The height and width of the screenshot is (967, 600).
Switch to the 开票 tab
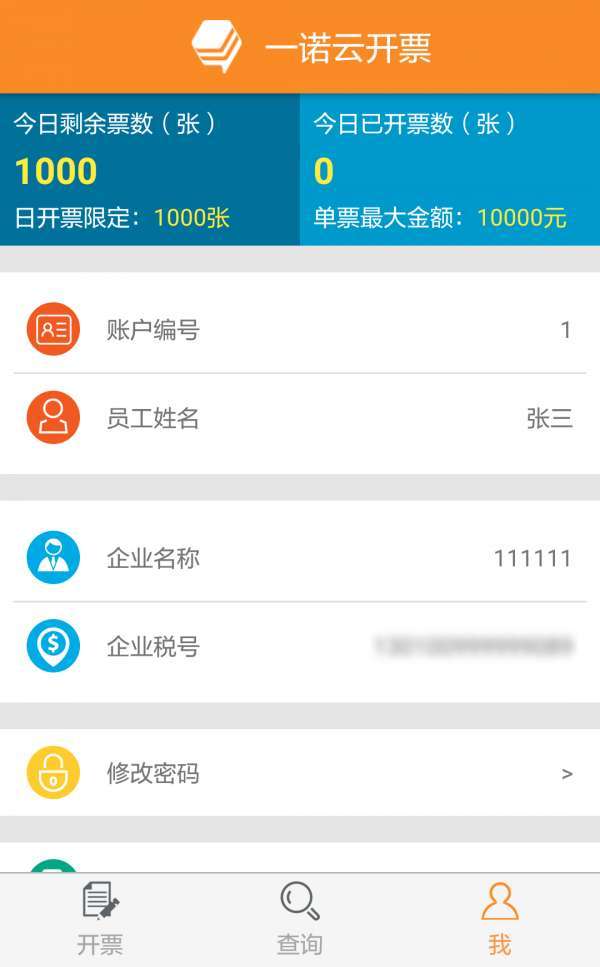(x=100, y=919)
